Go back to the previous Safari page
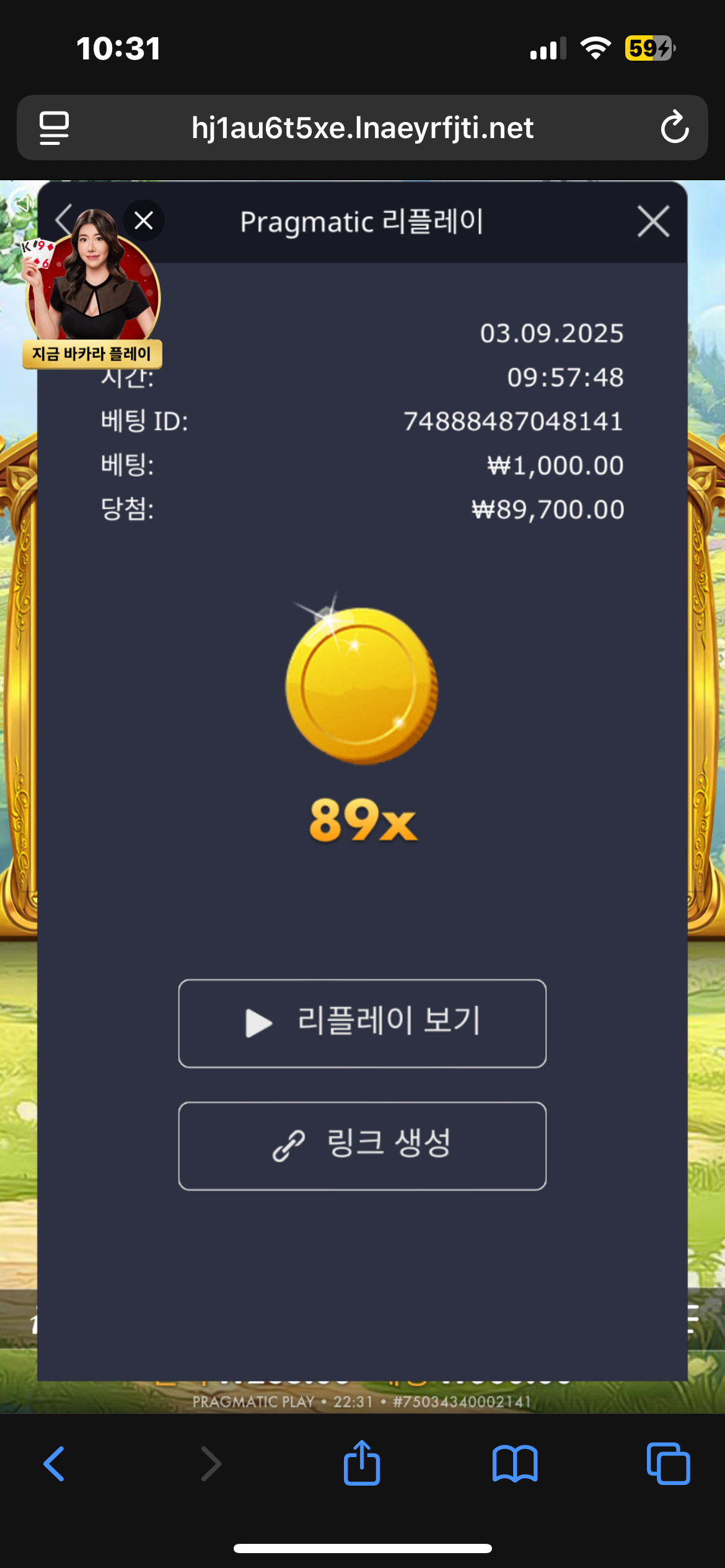725x1568 pixels. (x=55, y=1464)
